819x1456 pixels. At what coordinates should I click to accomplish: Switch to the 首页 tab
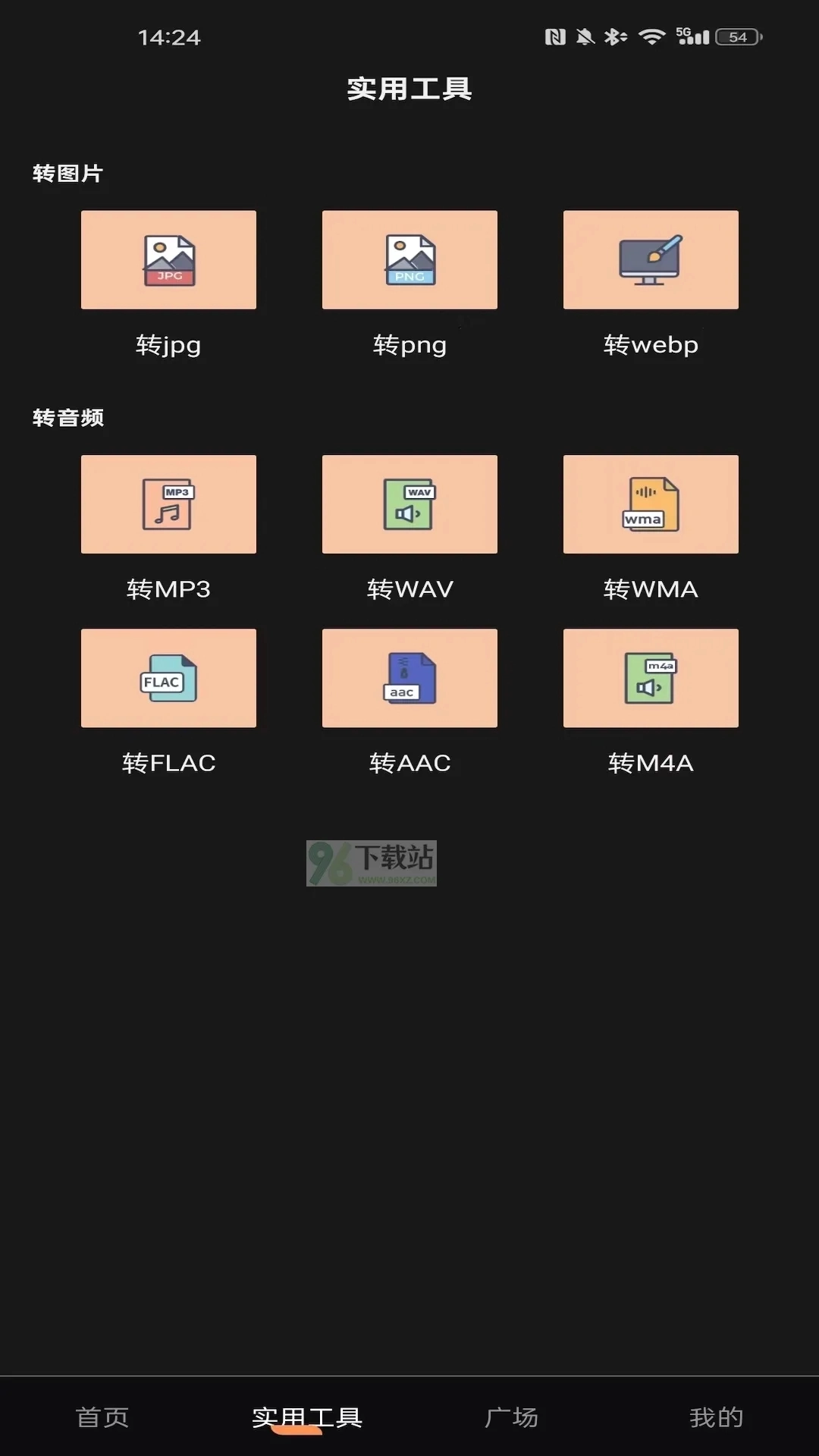[x=102, y=1417]
